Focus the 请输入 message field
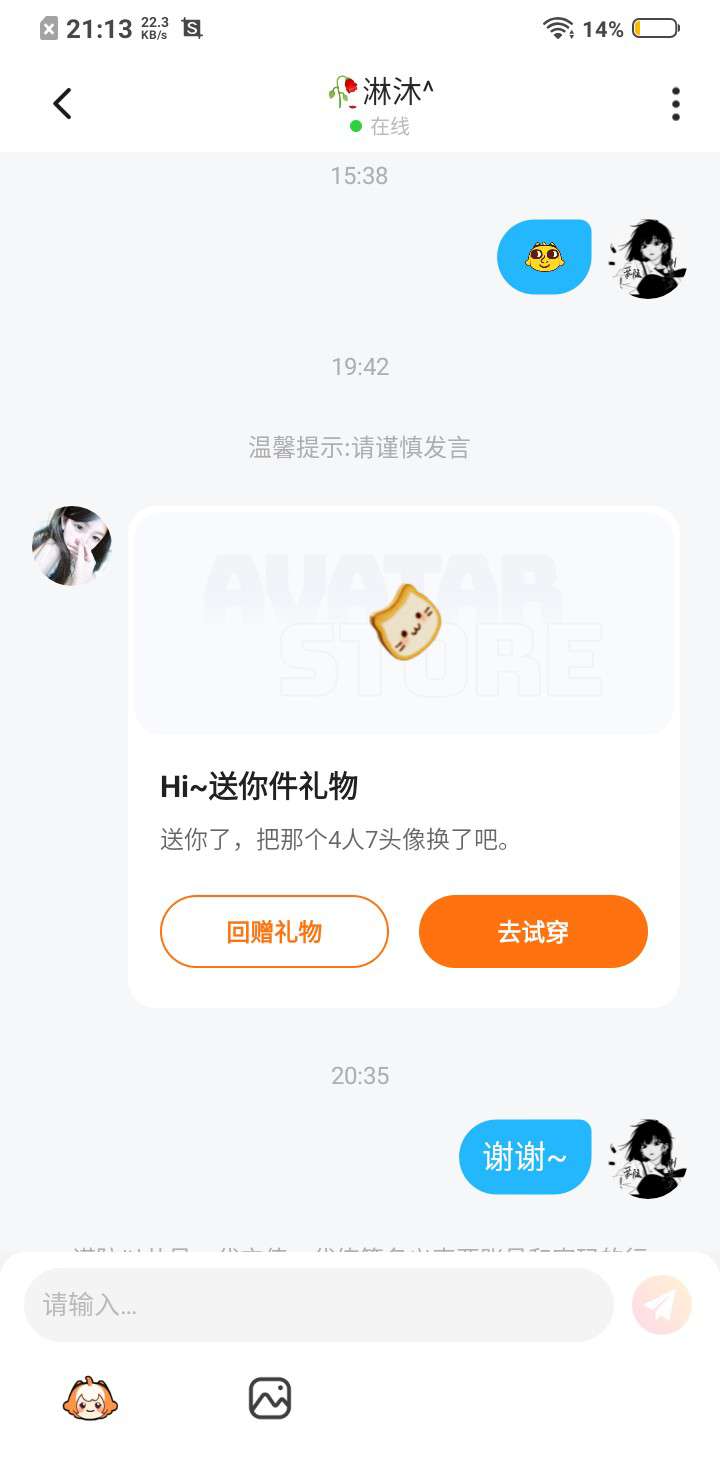720x1460 pixels. click(318, 1305)
